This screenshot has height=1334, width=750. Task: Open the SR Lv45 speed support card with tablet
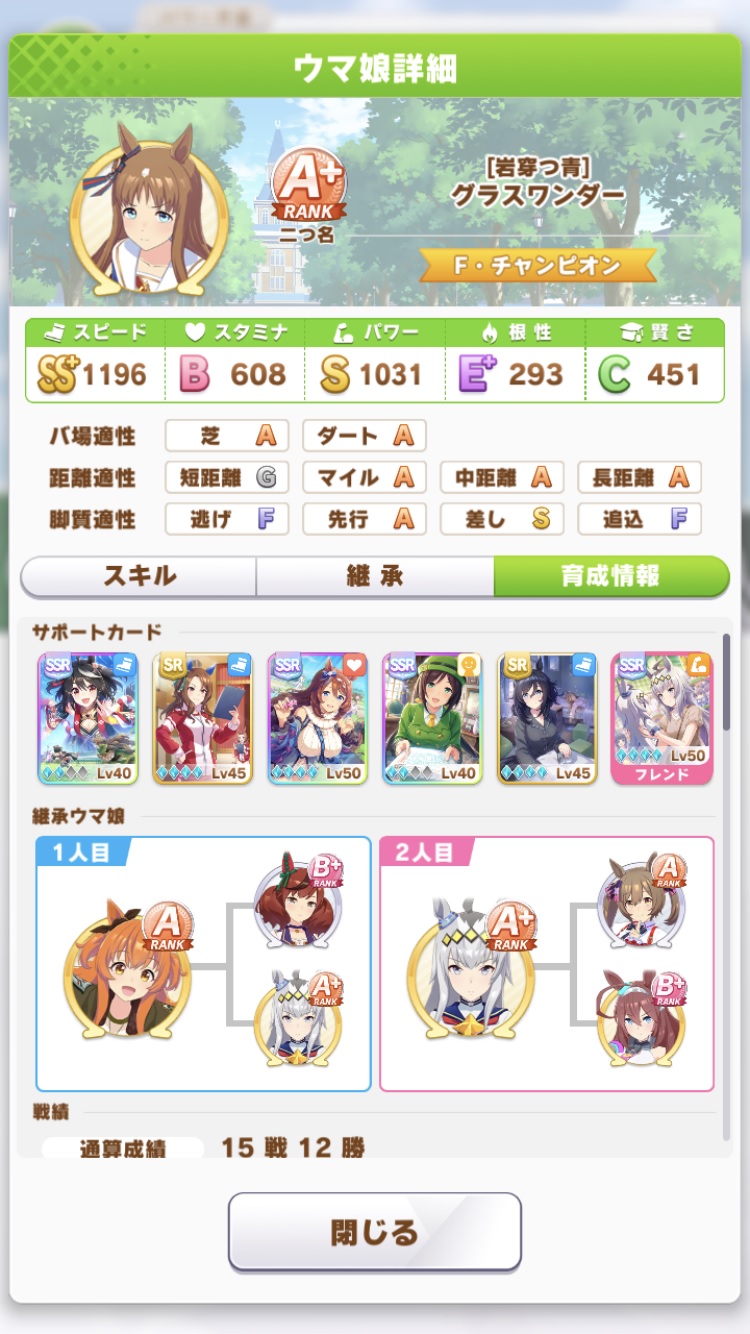203,718
